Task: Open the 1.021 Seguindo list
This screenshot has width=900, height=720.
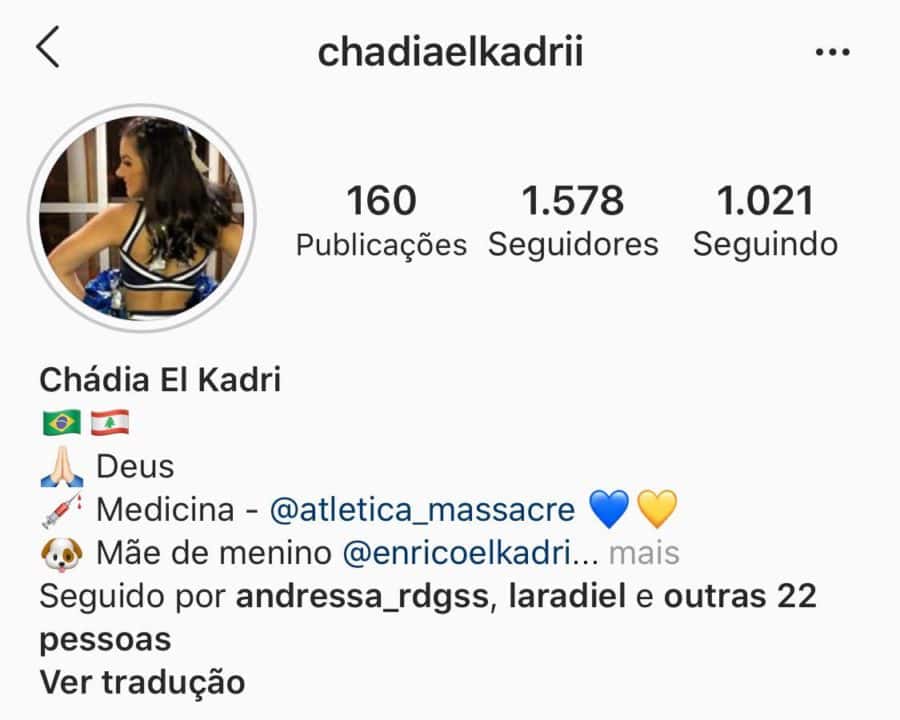Action: (765, 220)
